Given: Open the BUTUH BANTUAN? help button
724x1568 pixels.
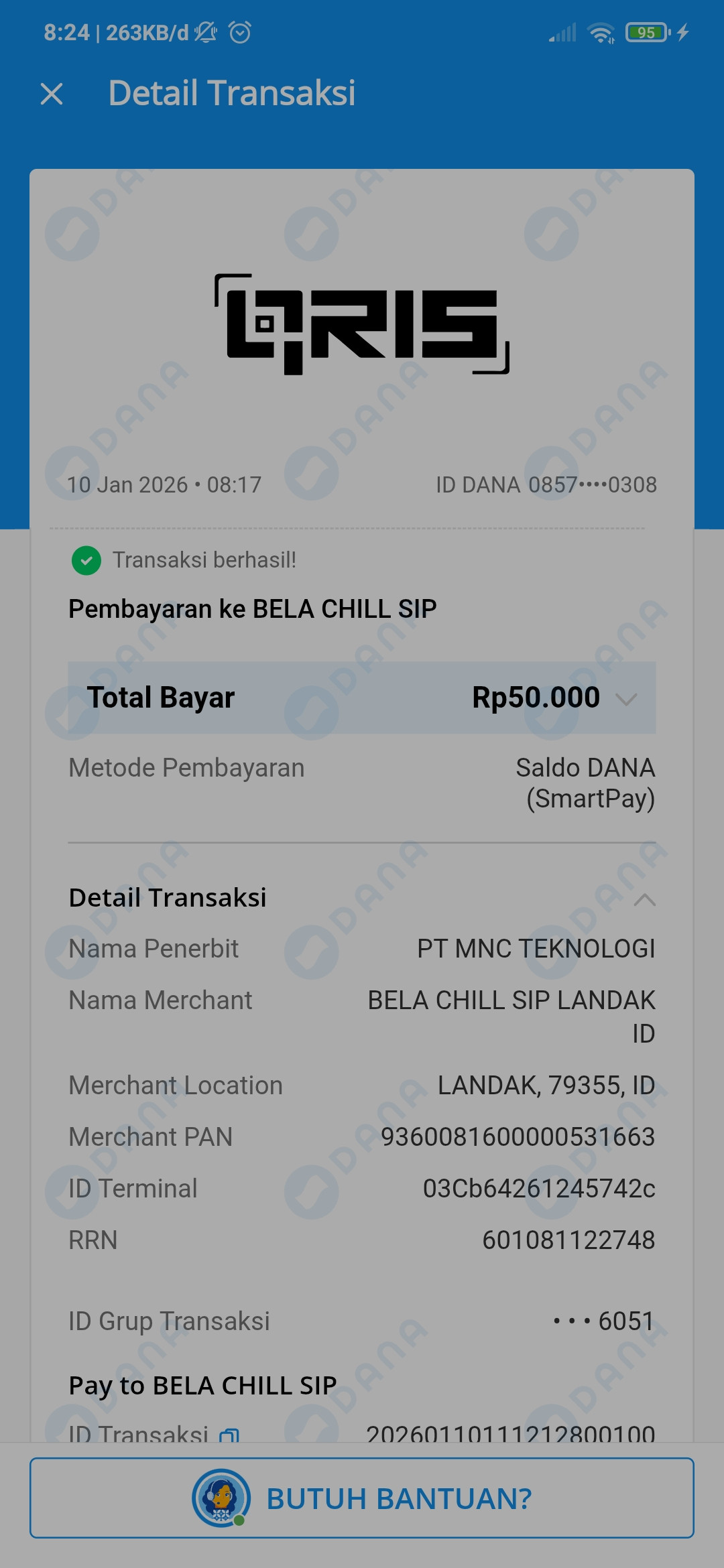Looking at the screenshot, I should click(362, 1498).
